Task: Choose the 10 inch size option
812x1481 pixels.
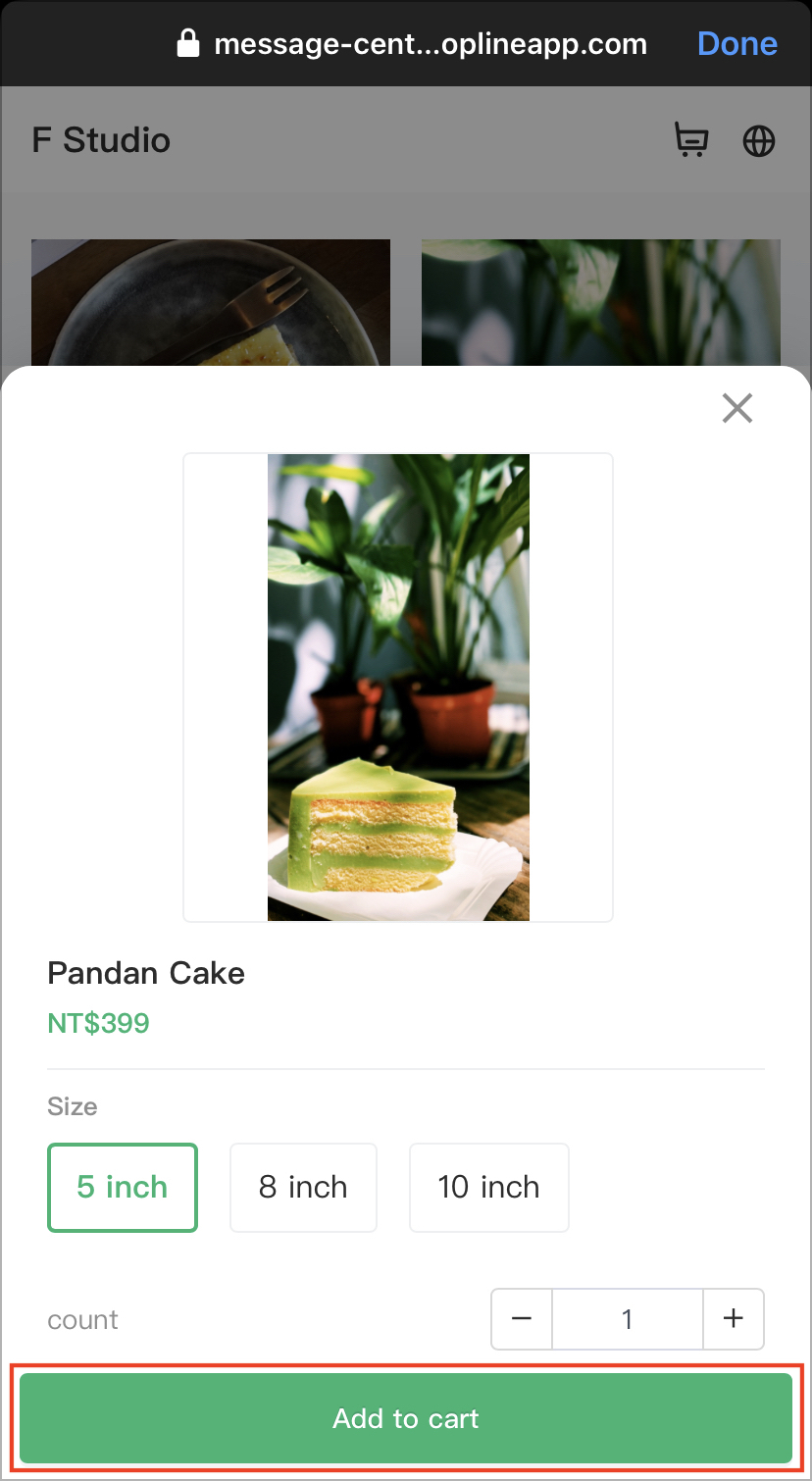Action: tap(488, 1188)
